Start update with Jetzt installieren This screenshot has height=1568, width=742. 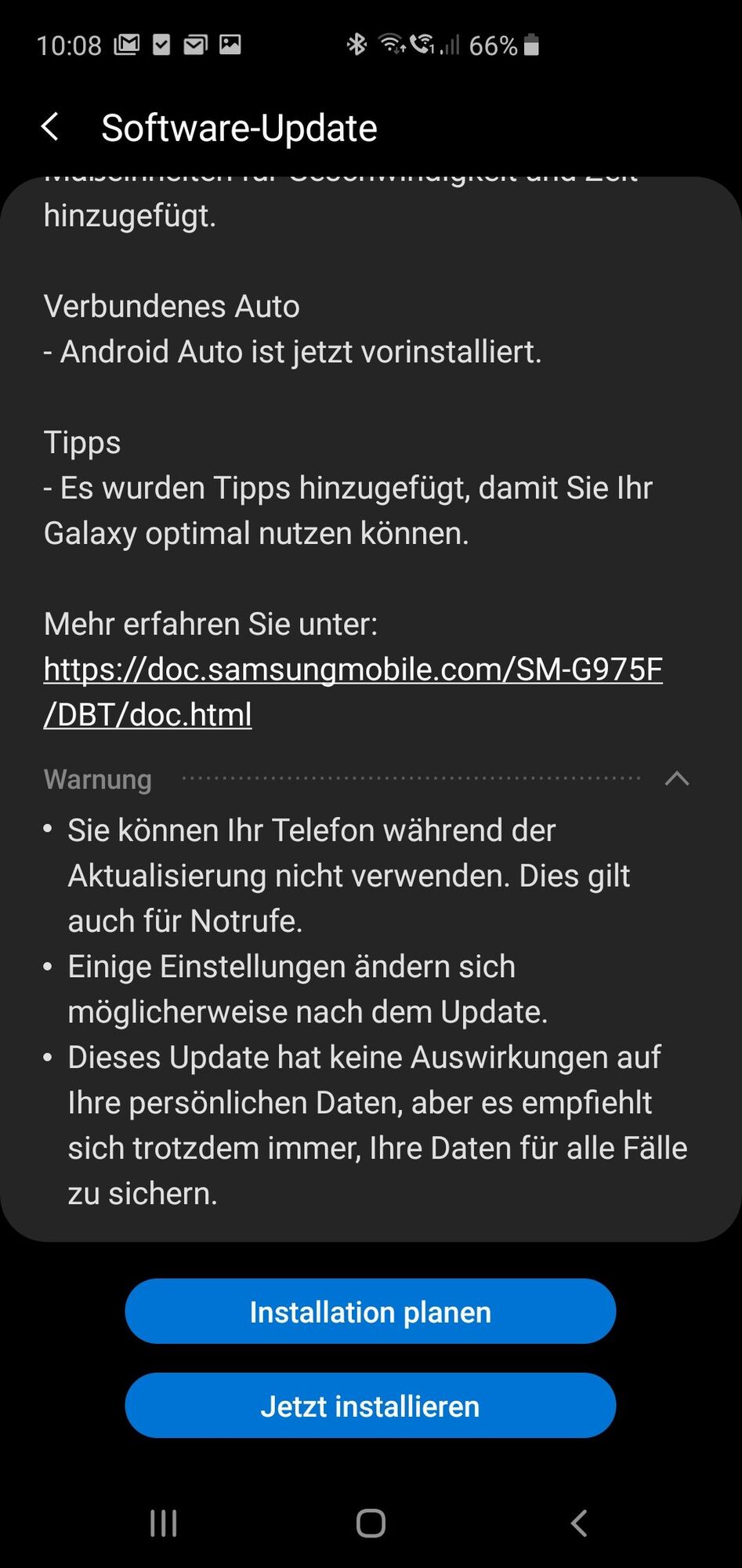point(370,1406)
